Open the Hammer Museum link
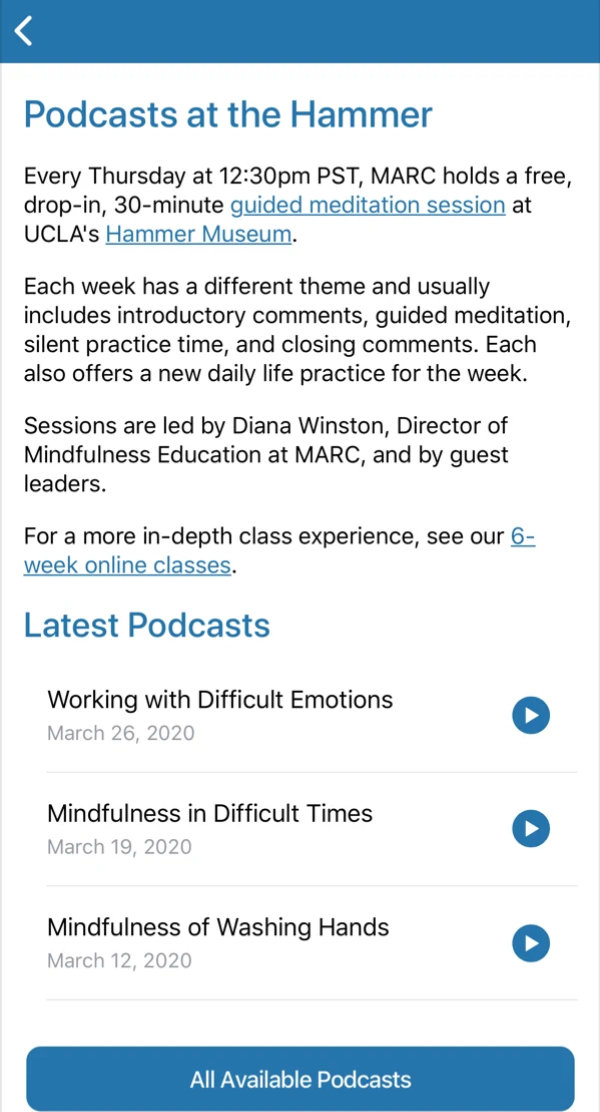Viewport: 600px width, 1112px height. click(x=198, y=235)
